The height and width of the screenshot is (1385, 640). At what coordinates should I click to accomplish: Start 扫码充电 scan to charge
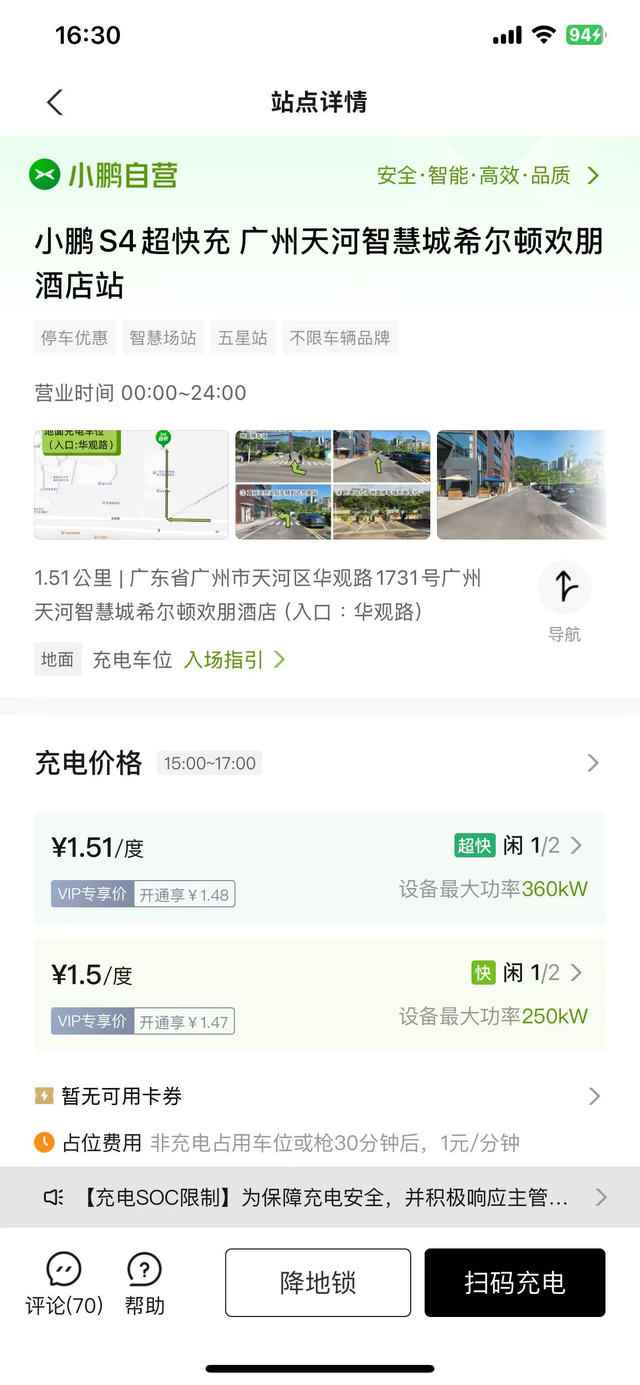(515, 1283)
